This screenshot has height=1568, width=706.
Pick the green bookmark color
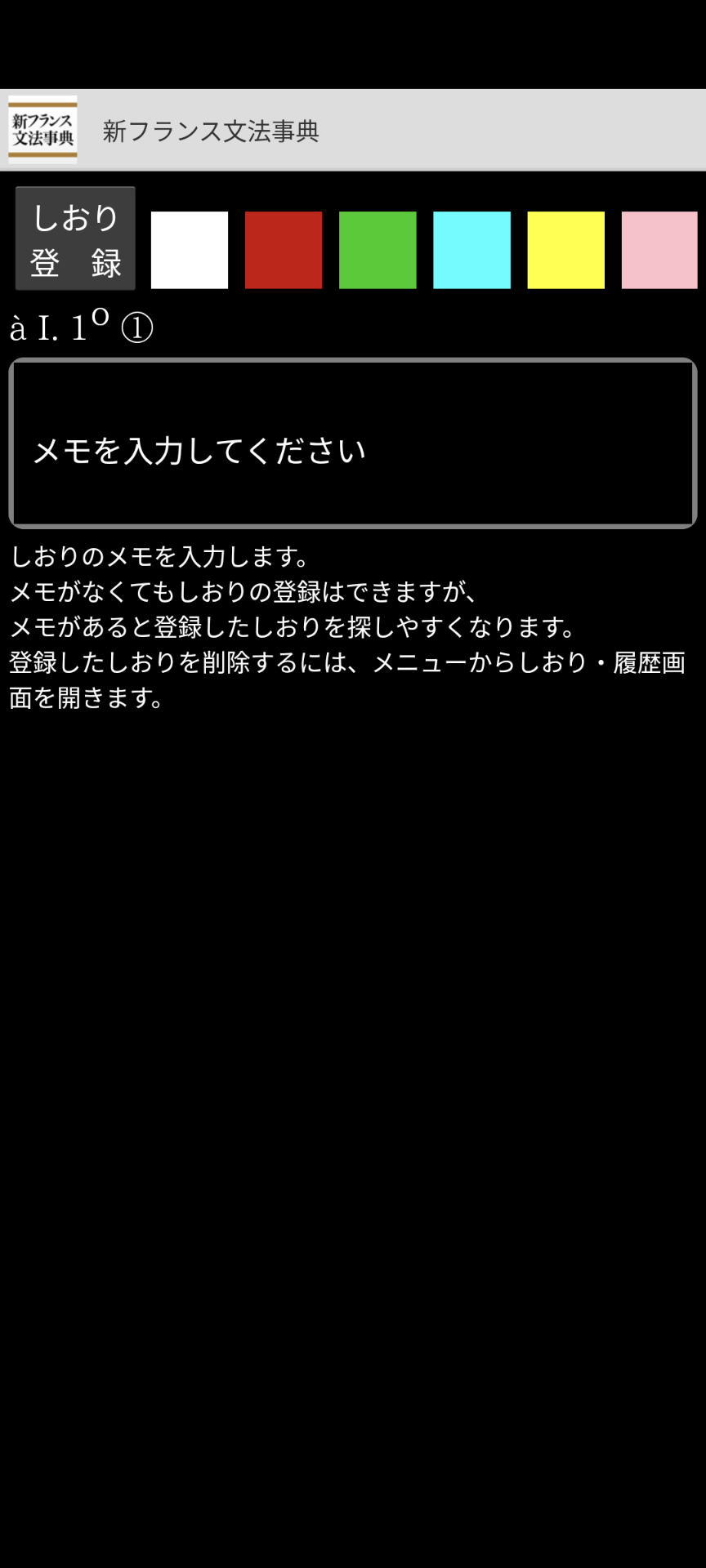(x=378, y=250)
